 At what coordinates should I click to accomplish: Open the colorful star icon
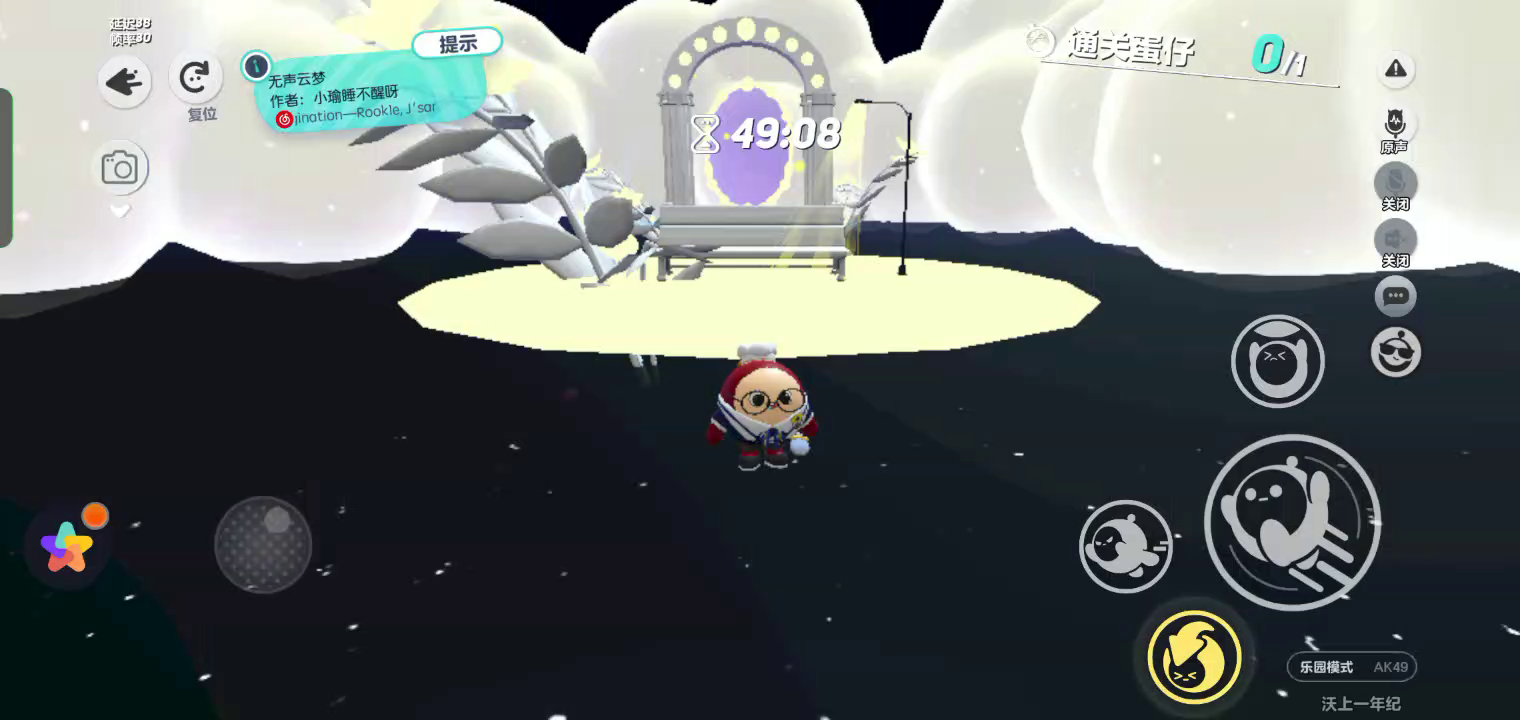[66, 546]
